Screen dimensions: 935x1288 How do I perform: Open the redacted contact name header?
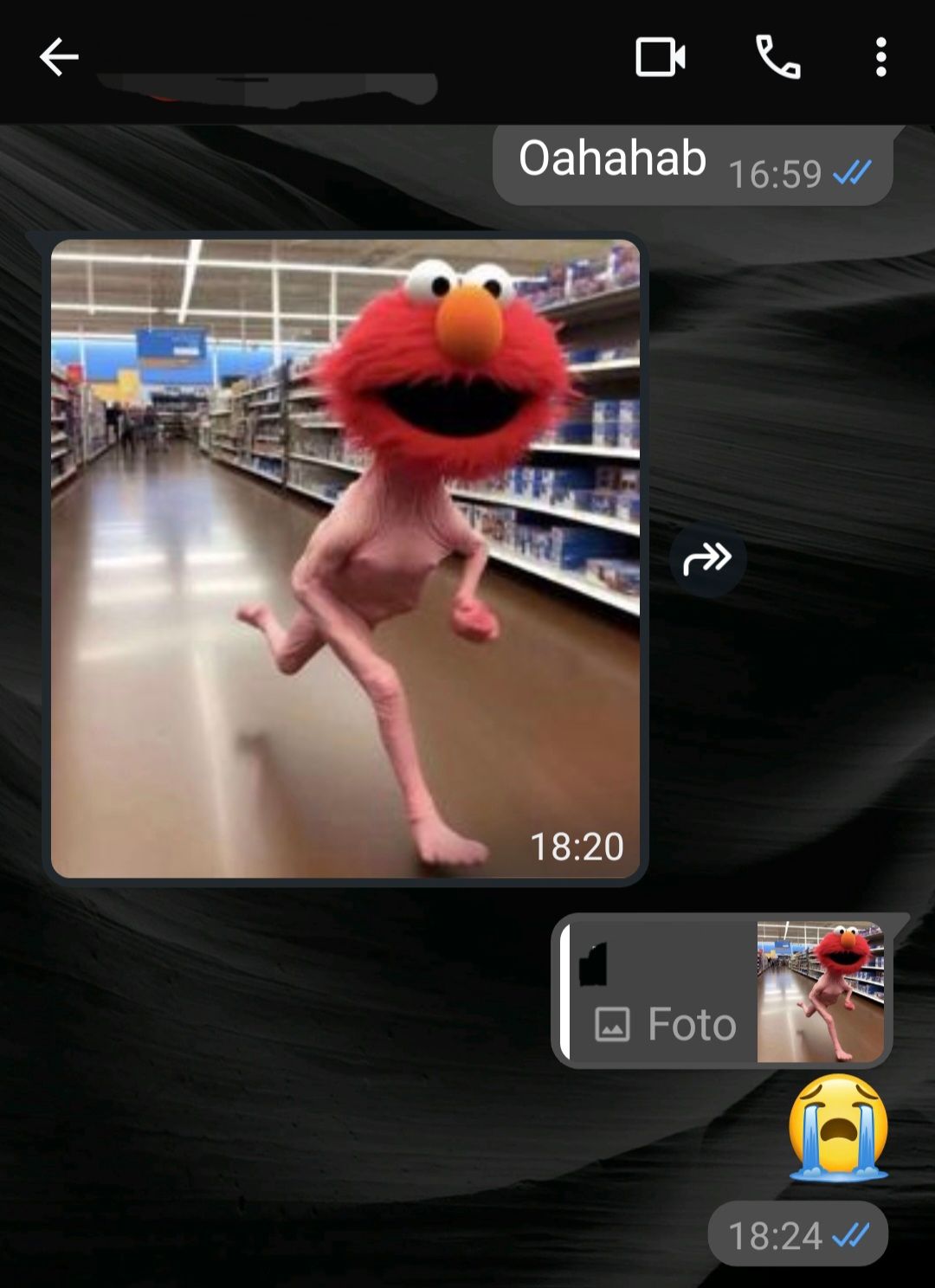pos(268,87)
